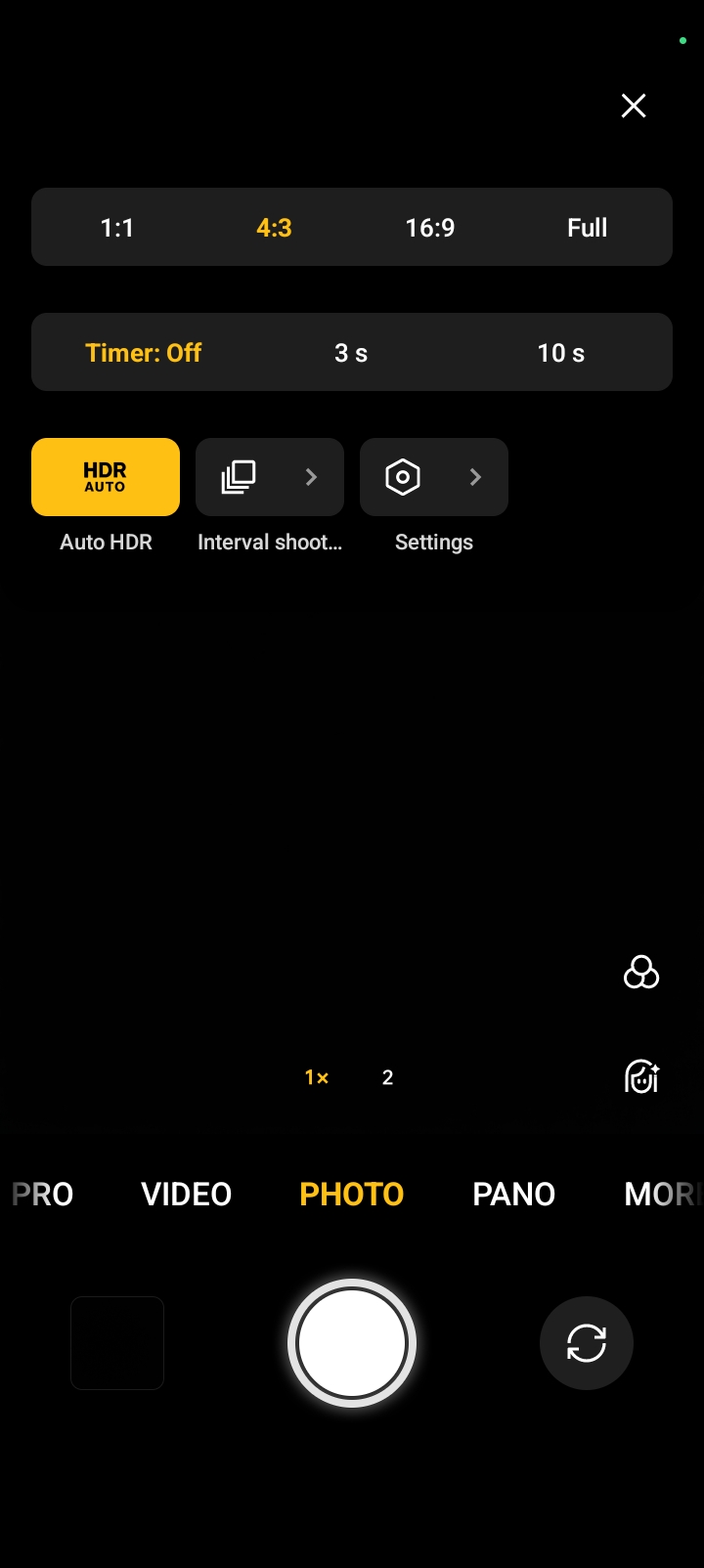
Task: Flip between front and rear camera
Action: tap(587, 1343)
